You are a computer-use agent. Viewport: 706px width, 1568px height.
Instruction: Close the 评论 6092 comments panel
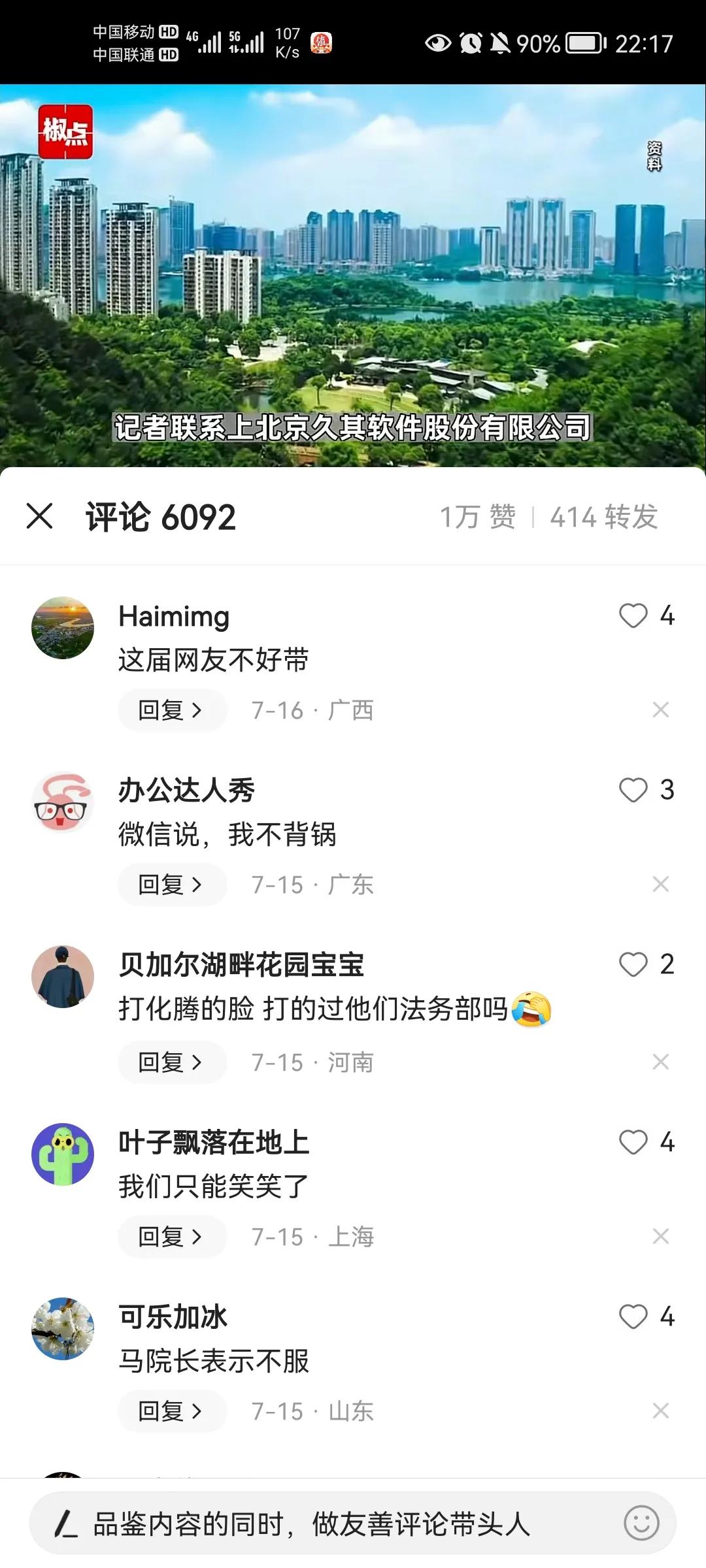point(41,517)
